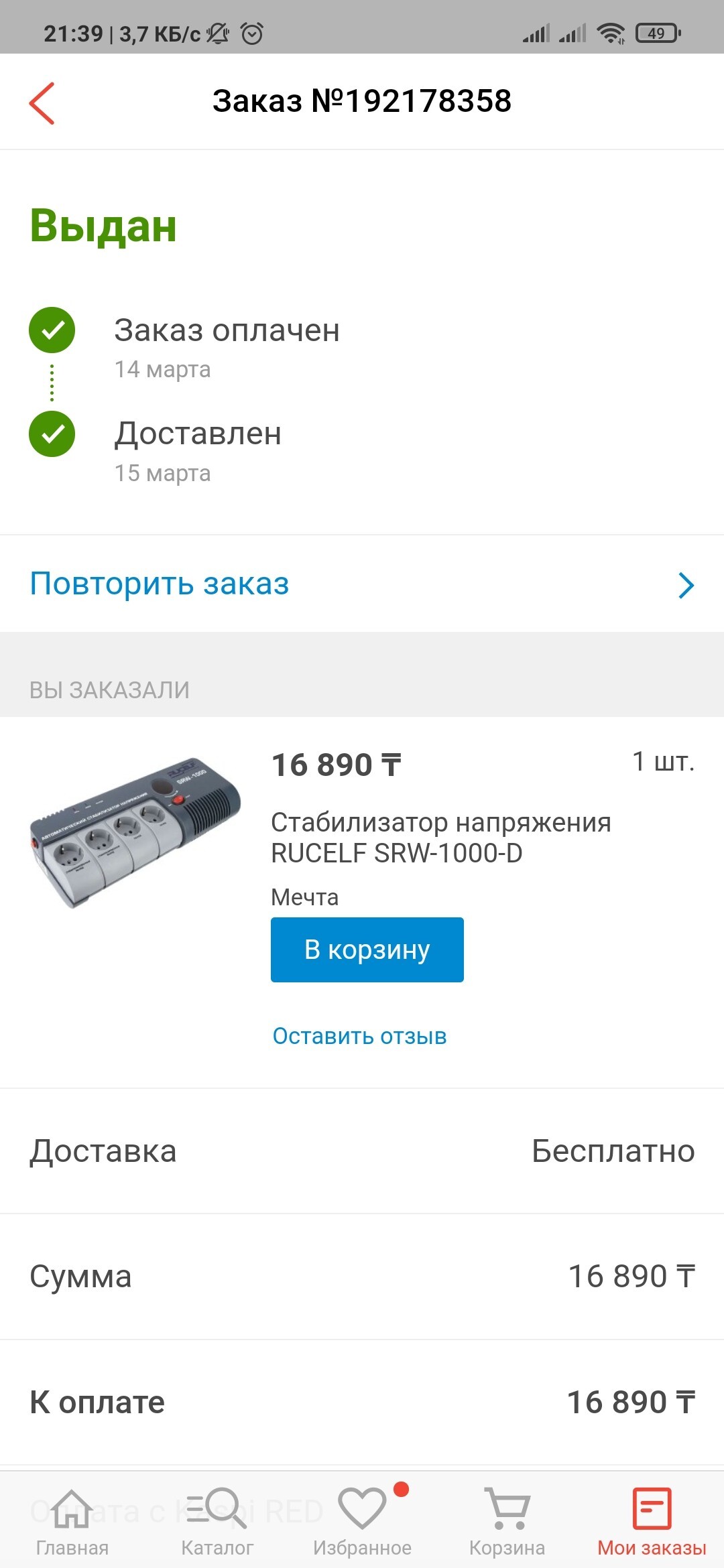
Task: Click the green Заказ оплачен checkmark
Action: pyautogui.click(x=52, y=330)
